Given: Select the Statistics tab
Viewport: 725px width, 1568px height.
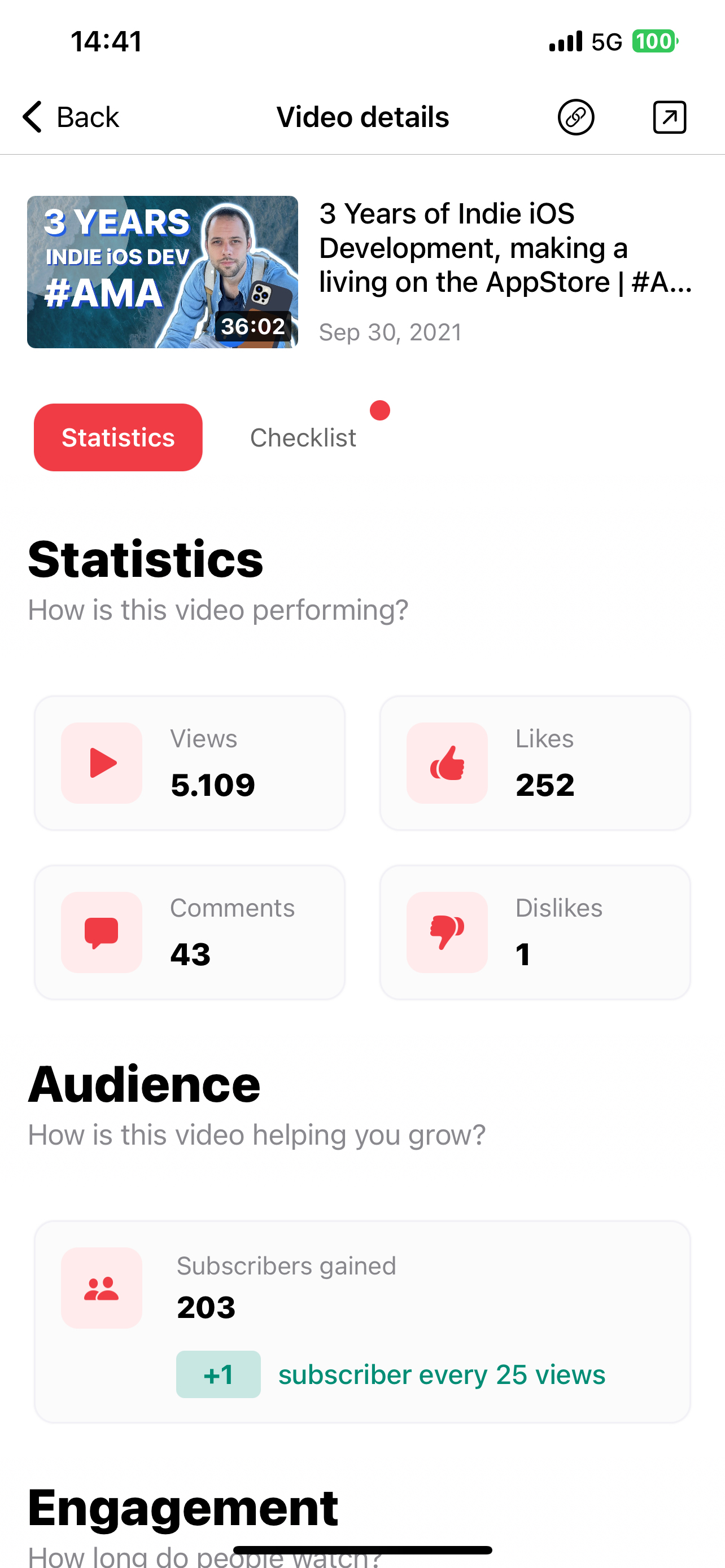Looking at the screenshot, I should [x=118, y=437].
